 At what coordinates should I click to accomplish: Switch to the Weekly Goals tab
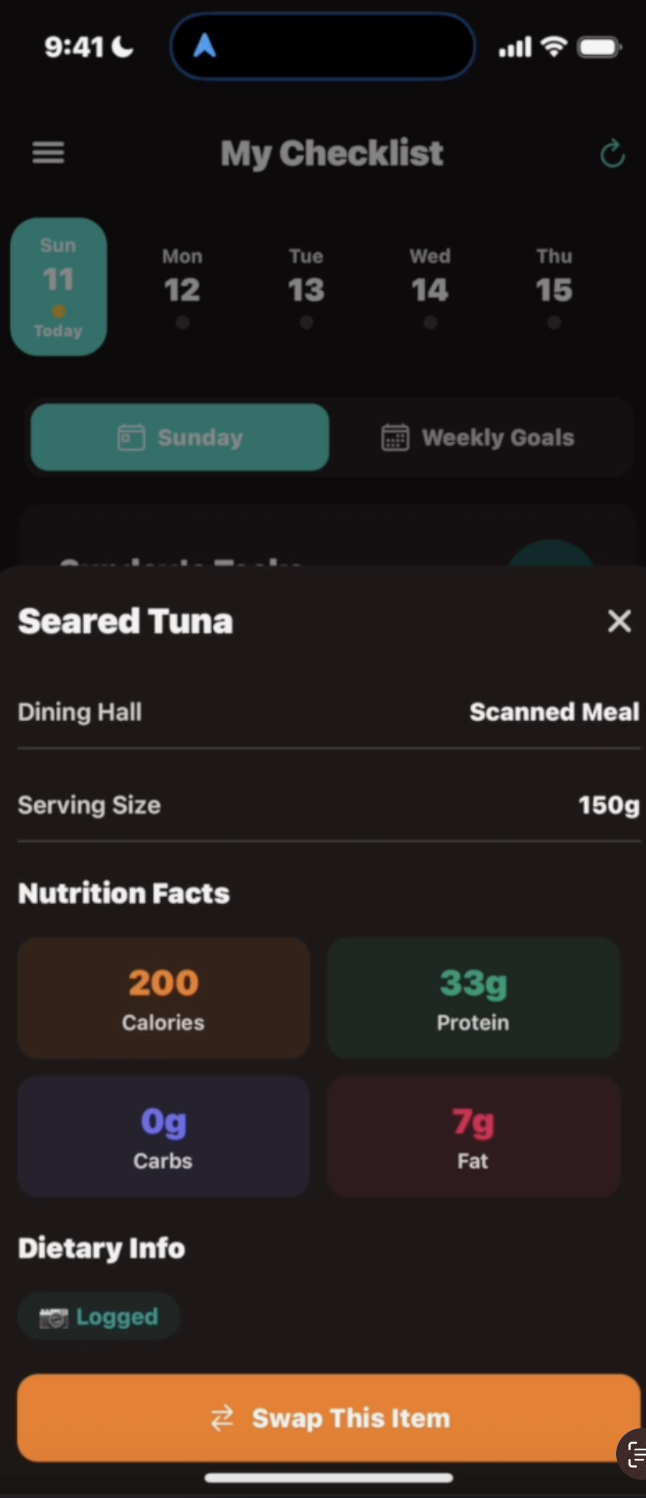pyautogui.click(x=479, y=438)
